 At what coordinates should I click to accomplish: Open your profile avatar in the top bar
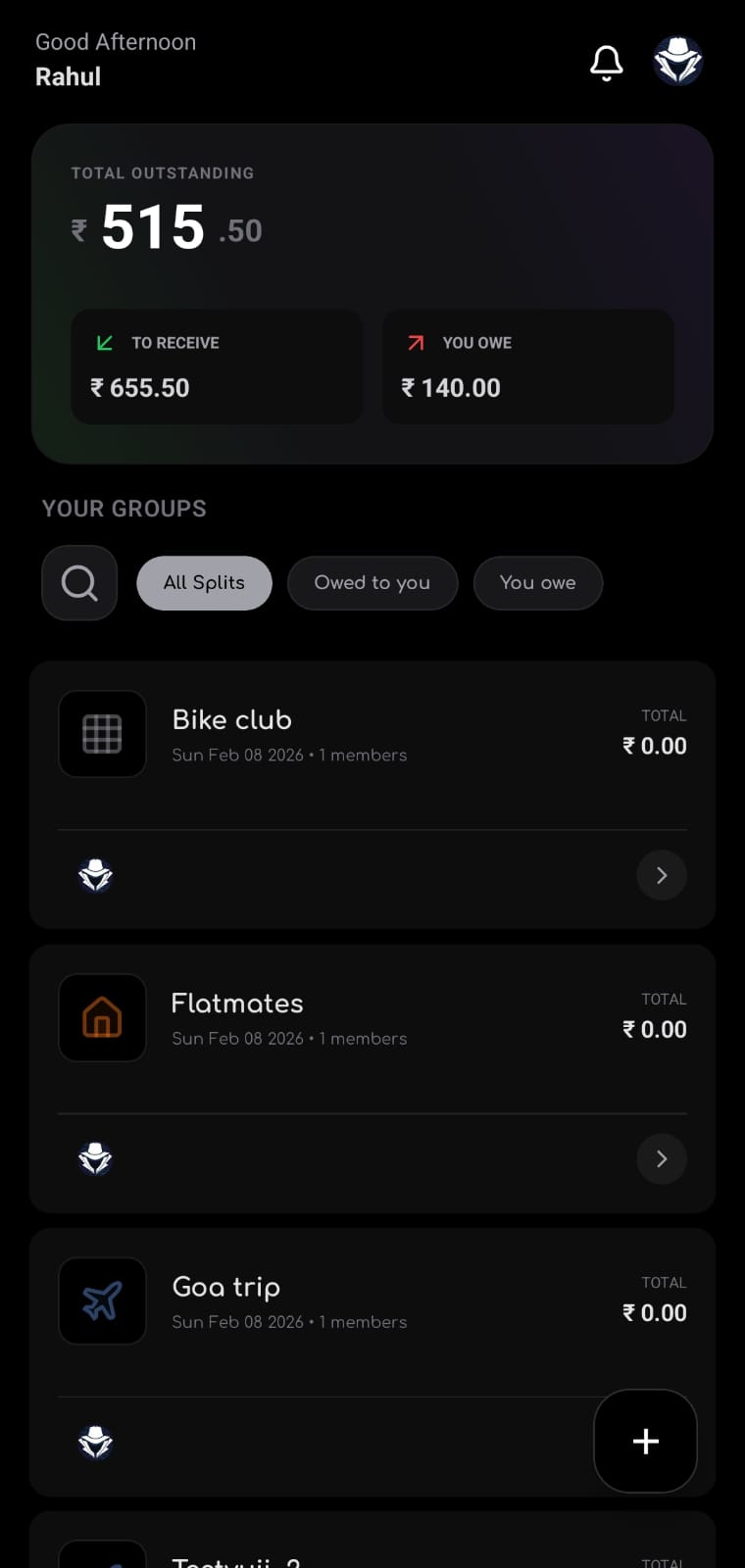[x=677, y=60]
